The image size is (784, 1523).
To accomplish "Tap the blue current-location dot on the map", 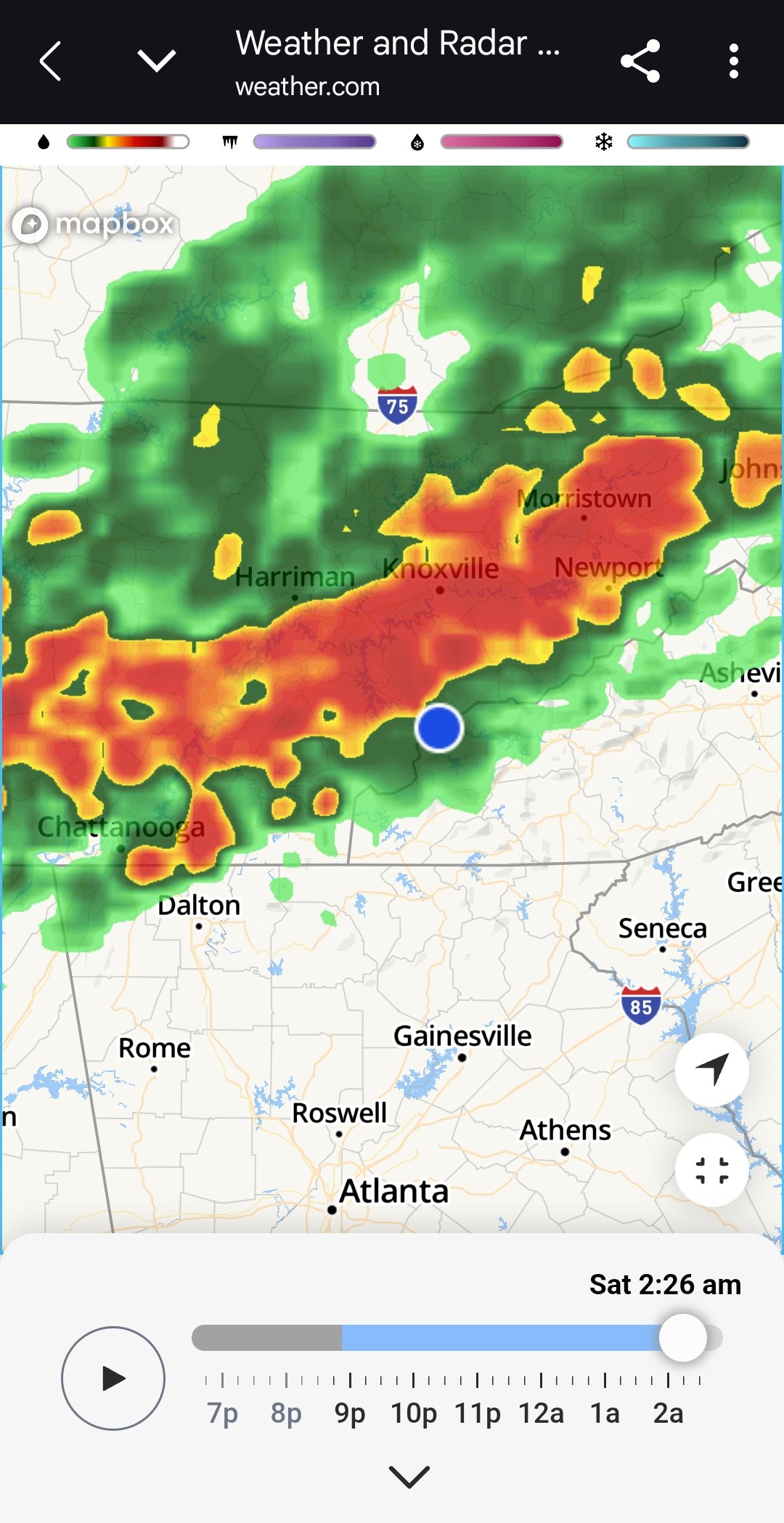I will pos(439,728).
